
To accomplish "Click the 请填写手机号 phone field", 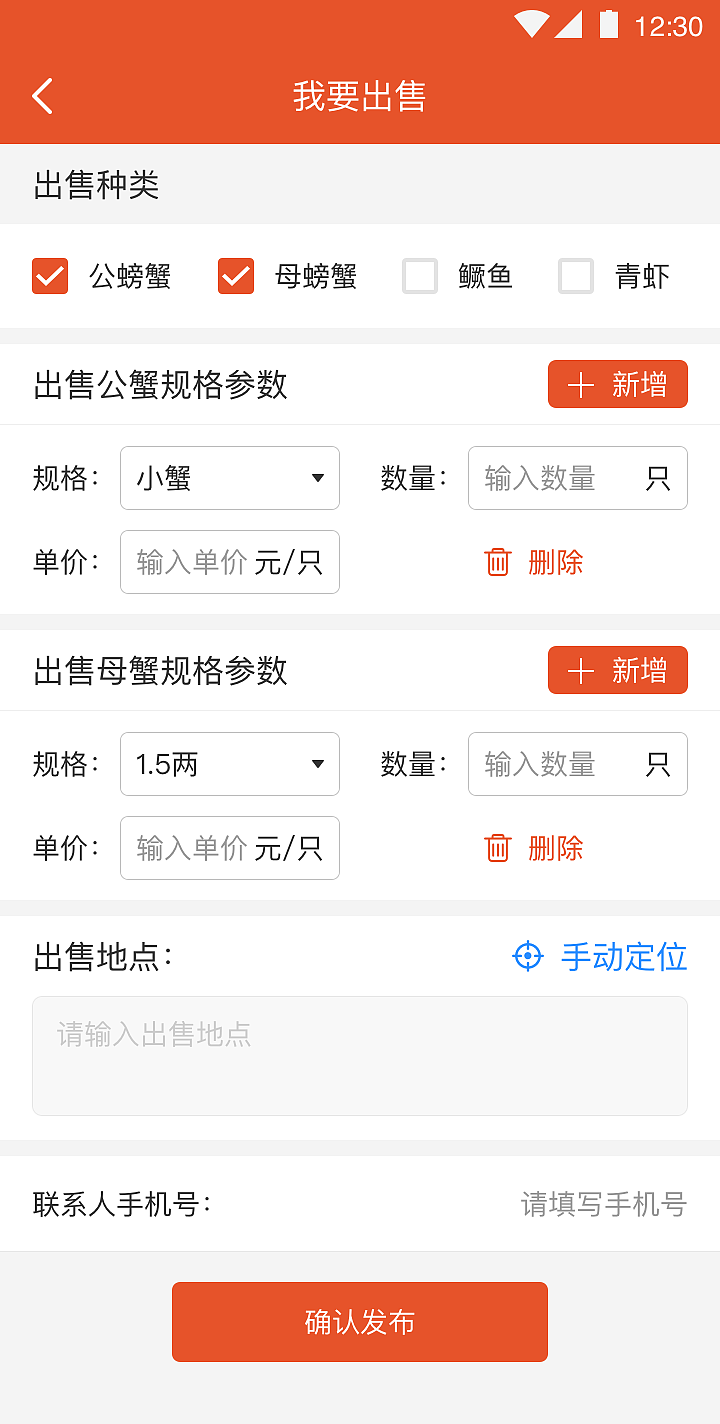I will pos(600,1205).
